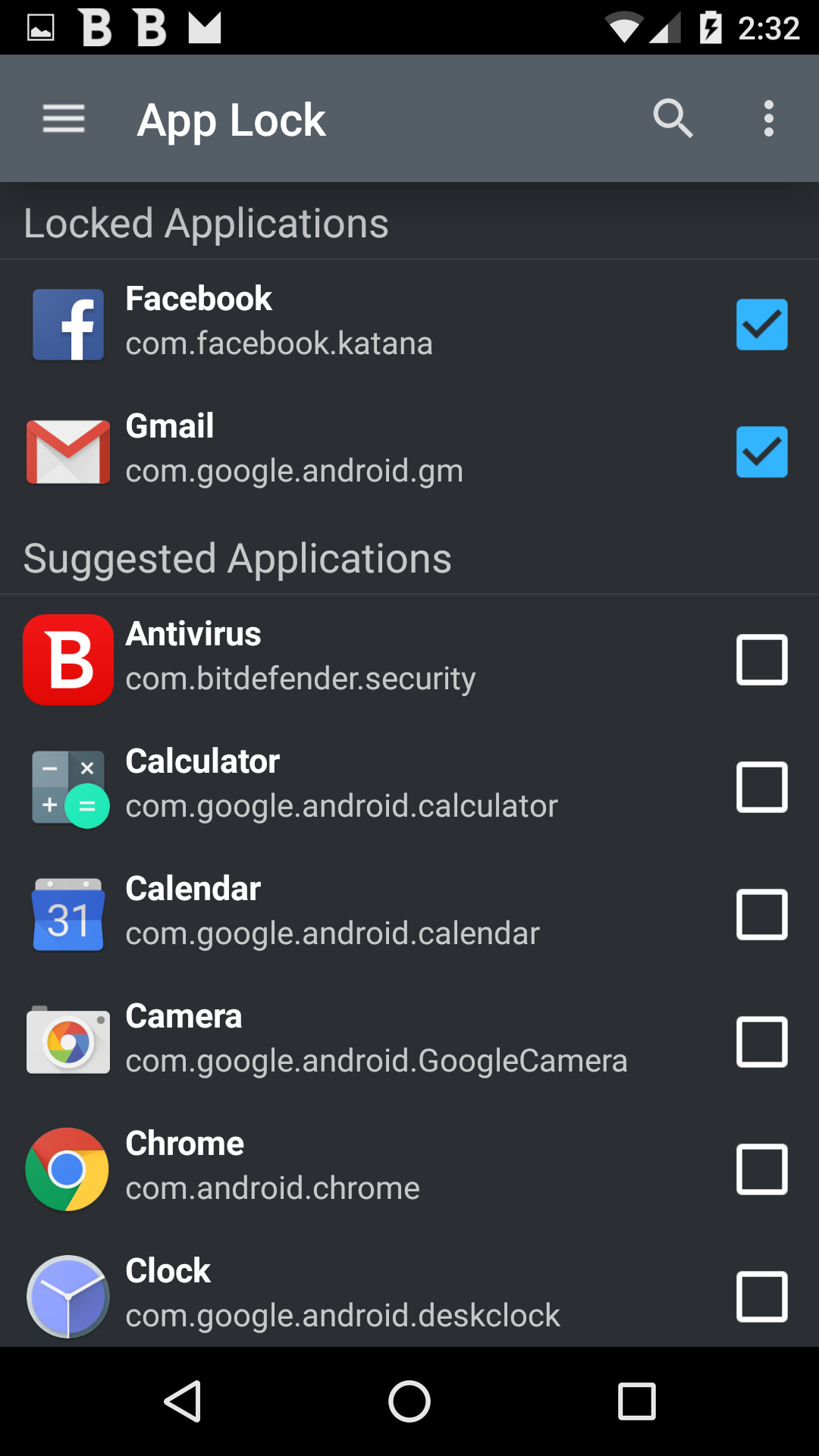Image resolution: width=819 pixels, height=1456 pixels.
Task: Enable lock for the Antivirus app
Action: pyautogui.click(x=761, y=659)
